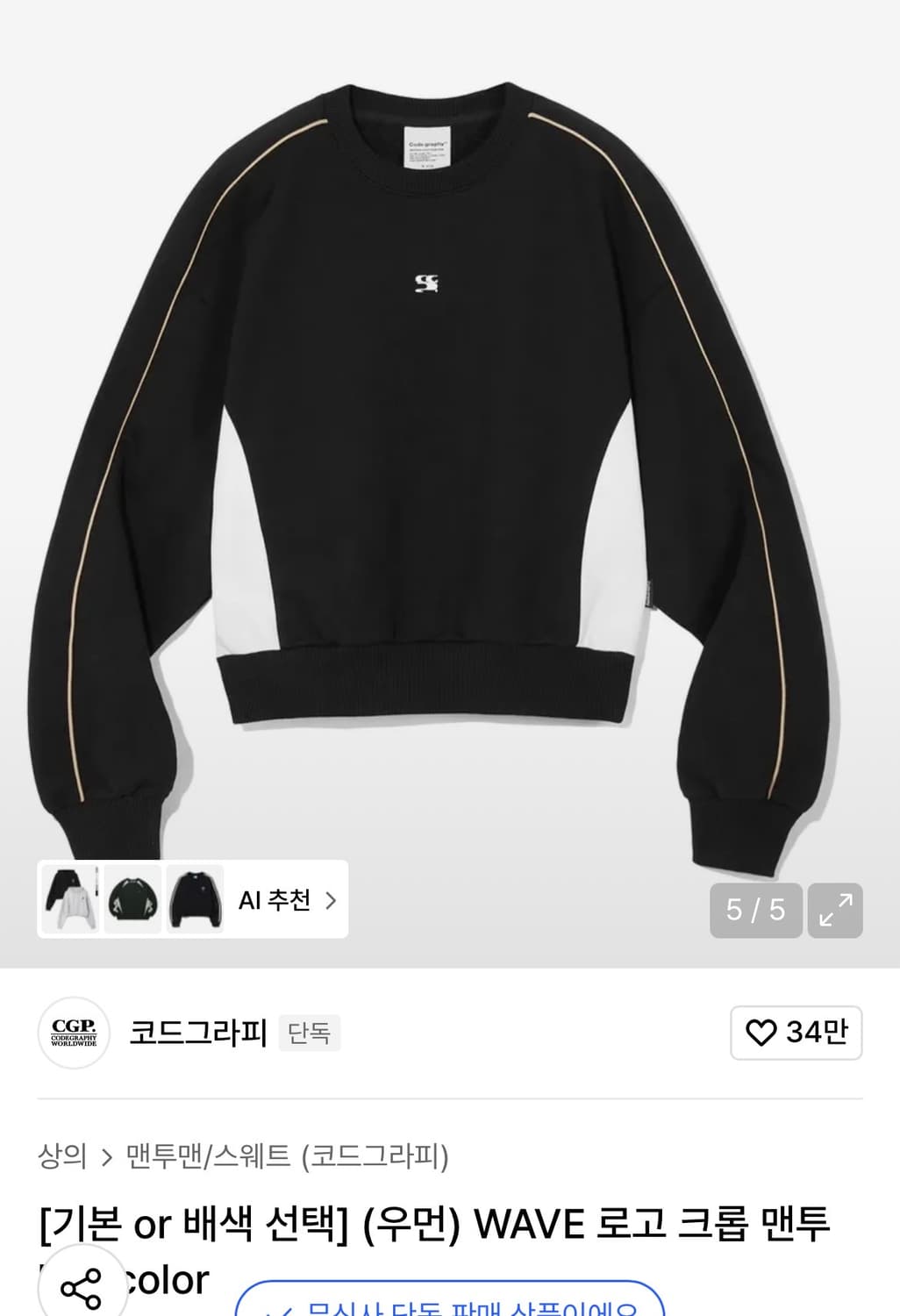The height and width of the screenshot is (1316, 900).
Task: Open the product image in fullscreen
Action: pyautogui.click(x=836, y=910)
